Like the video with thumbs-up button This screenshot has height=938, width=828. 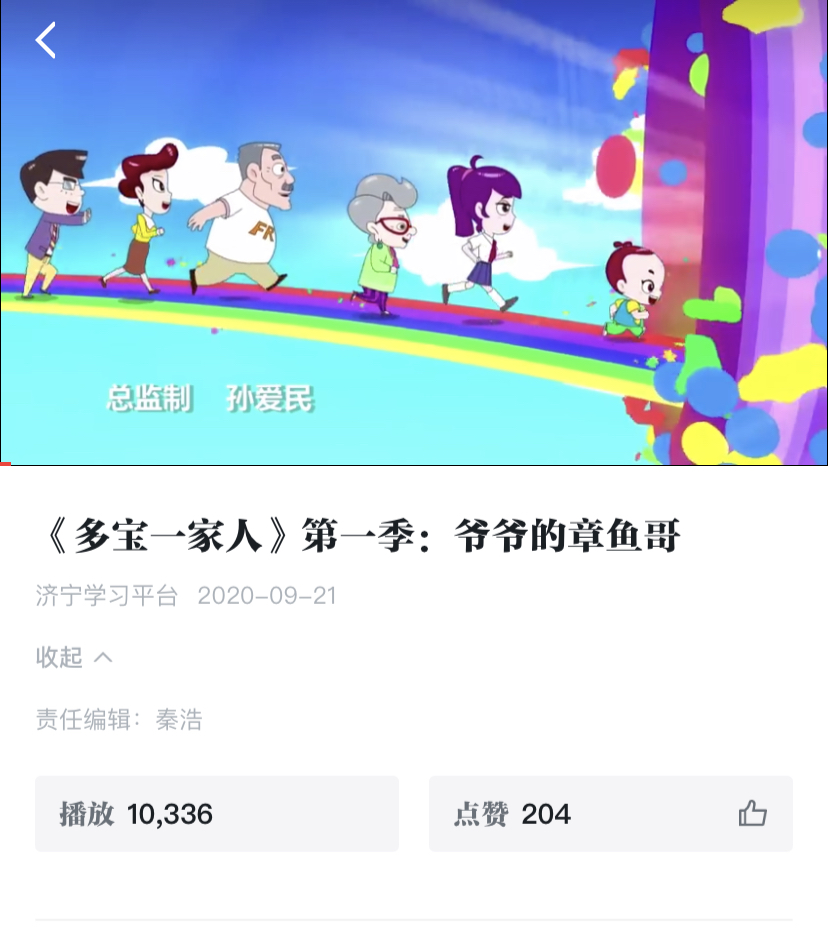[x=752, y=814]
